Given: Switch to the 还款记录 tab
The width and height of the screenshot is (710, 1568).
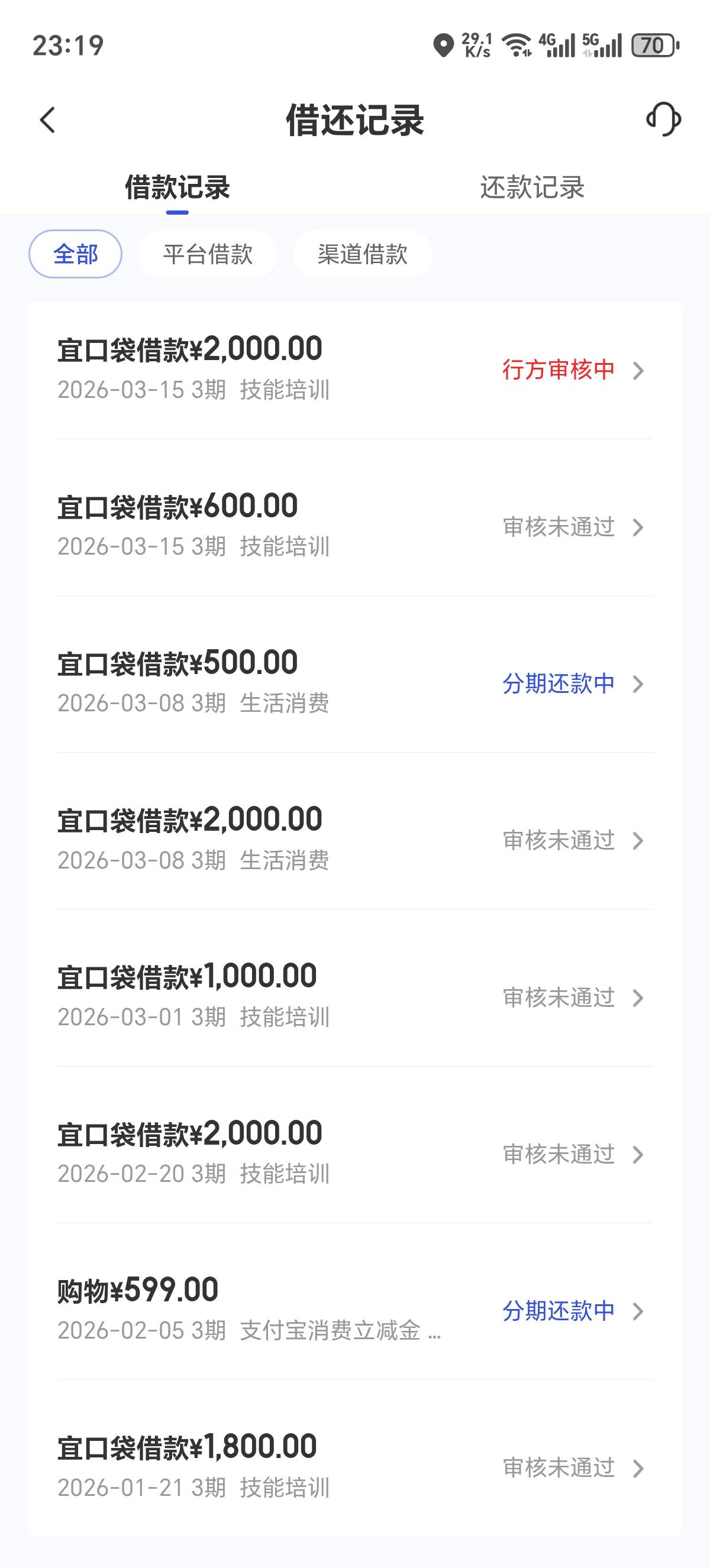Looking at the screenshot, I should (531, 187).
